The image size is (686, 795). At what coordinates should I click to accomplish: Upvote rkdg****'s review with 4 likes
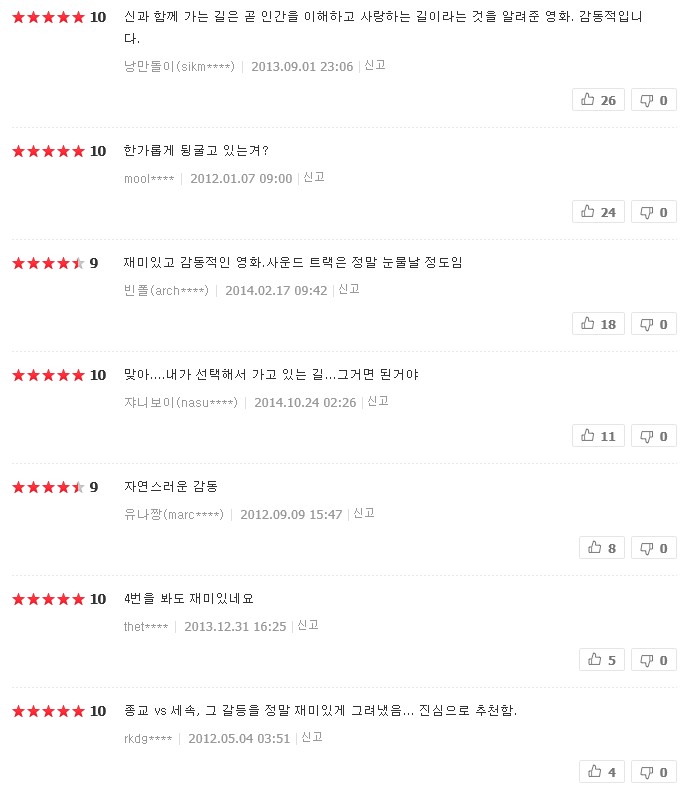602,772
